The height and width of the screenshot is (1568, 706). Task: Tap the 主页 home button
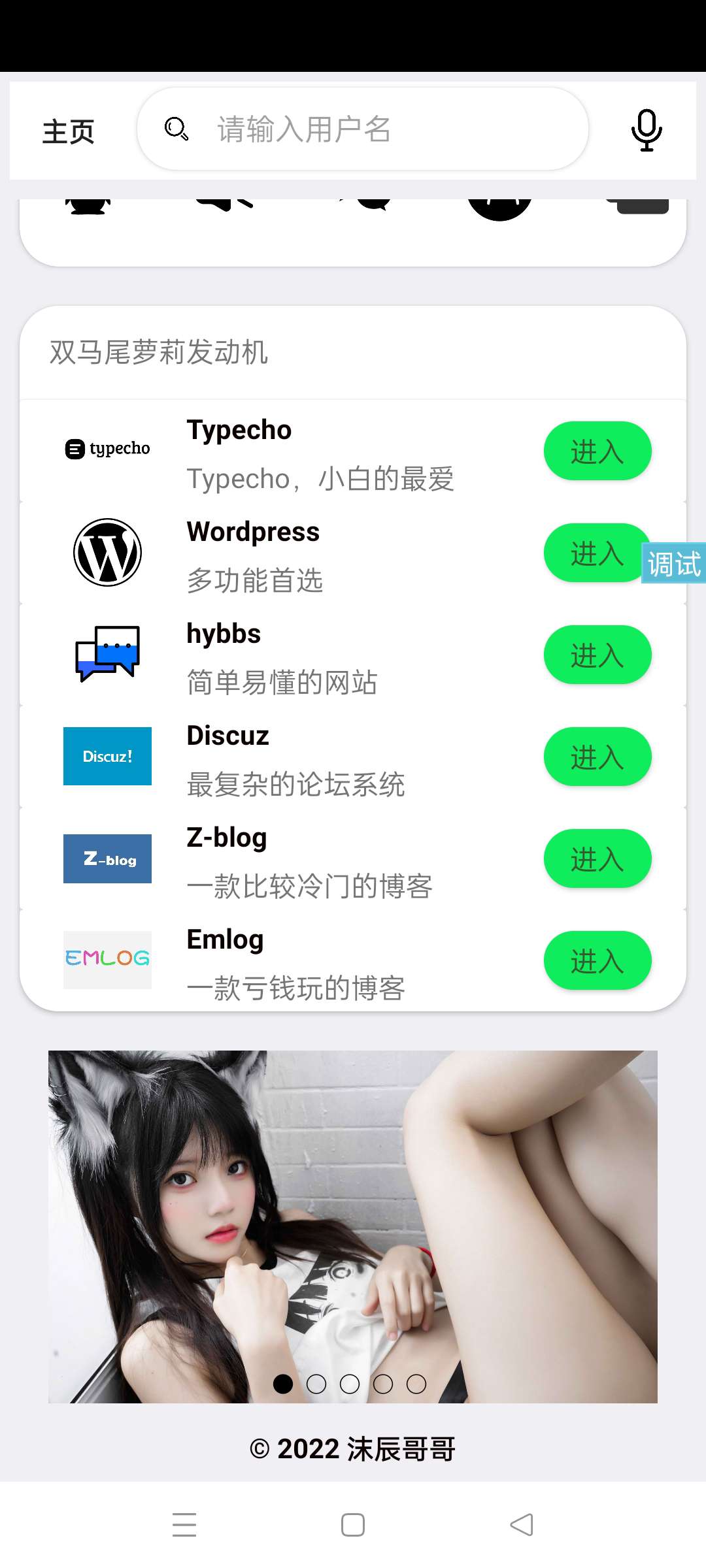(69, 131)
